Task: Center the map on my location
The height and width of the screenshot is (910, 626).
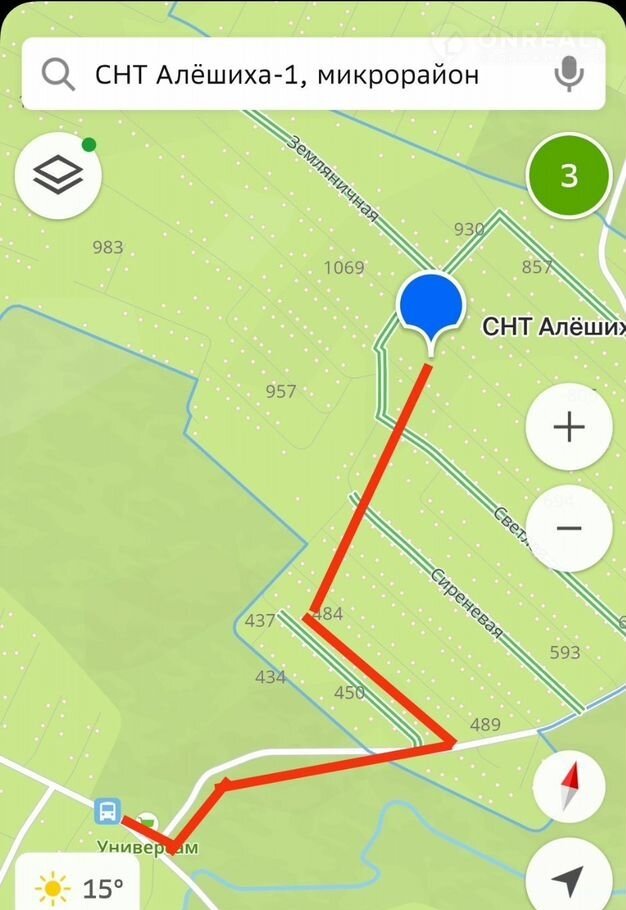Action: point(568,880)
